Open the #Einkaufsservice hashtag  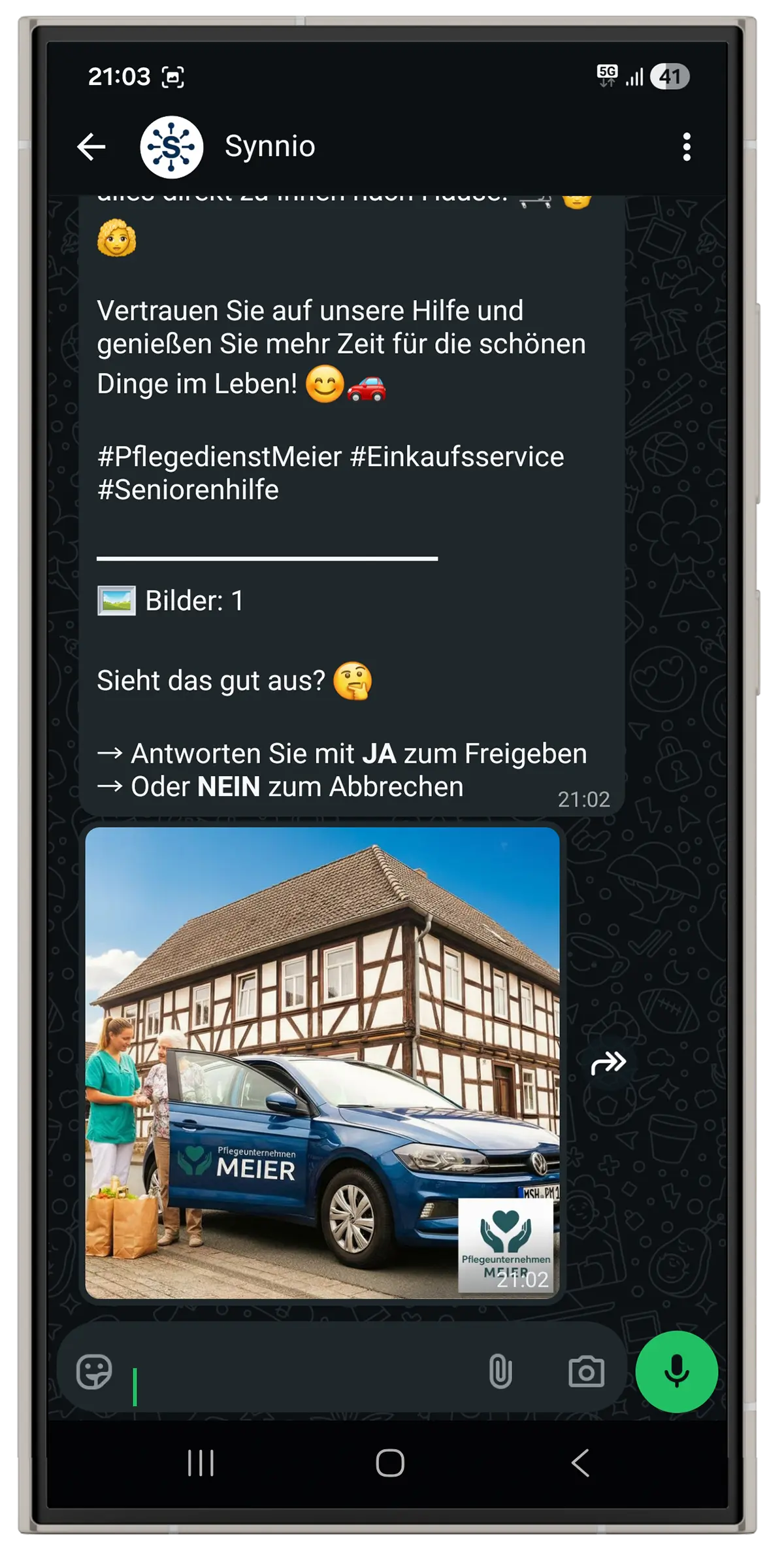point(457,456)
